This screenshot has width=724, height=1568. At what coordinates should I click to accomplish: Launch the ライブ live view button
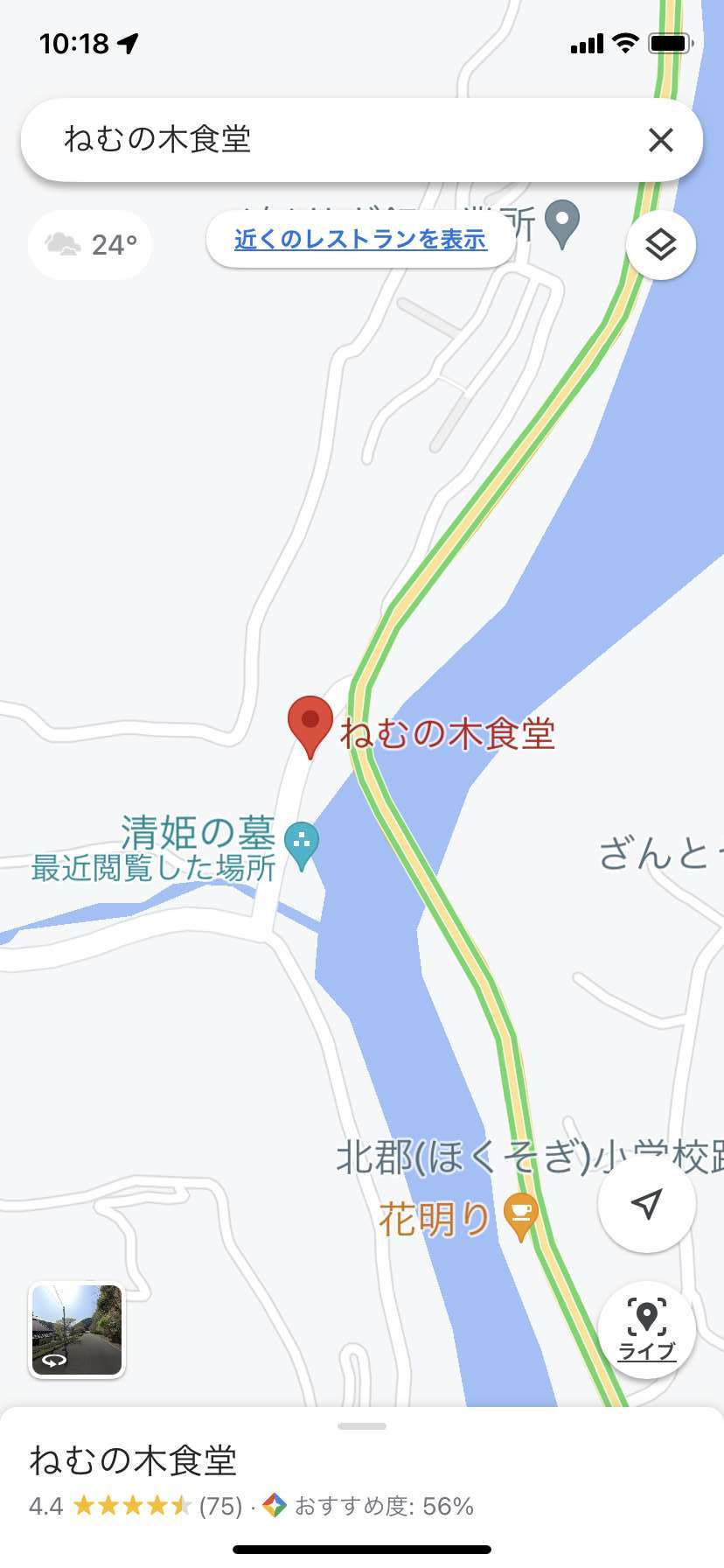click(x=647, y=1330)
